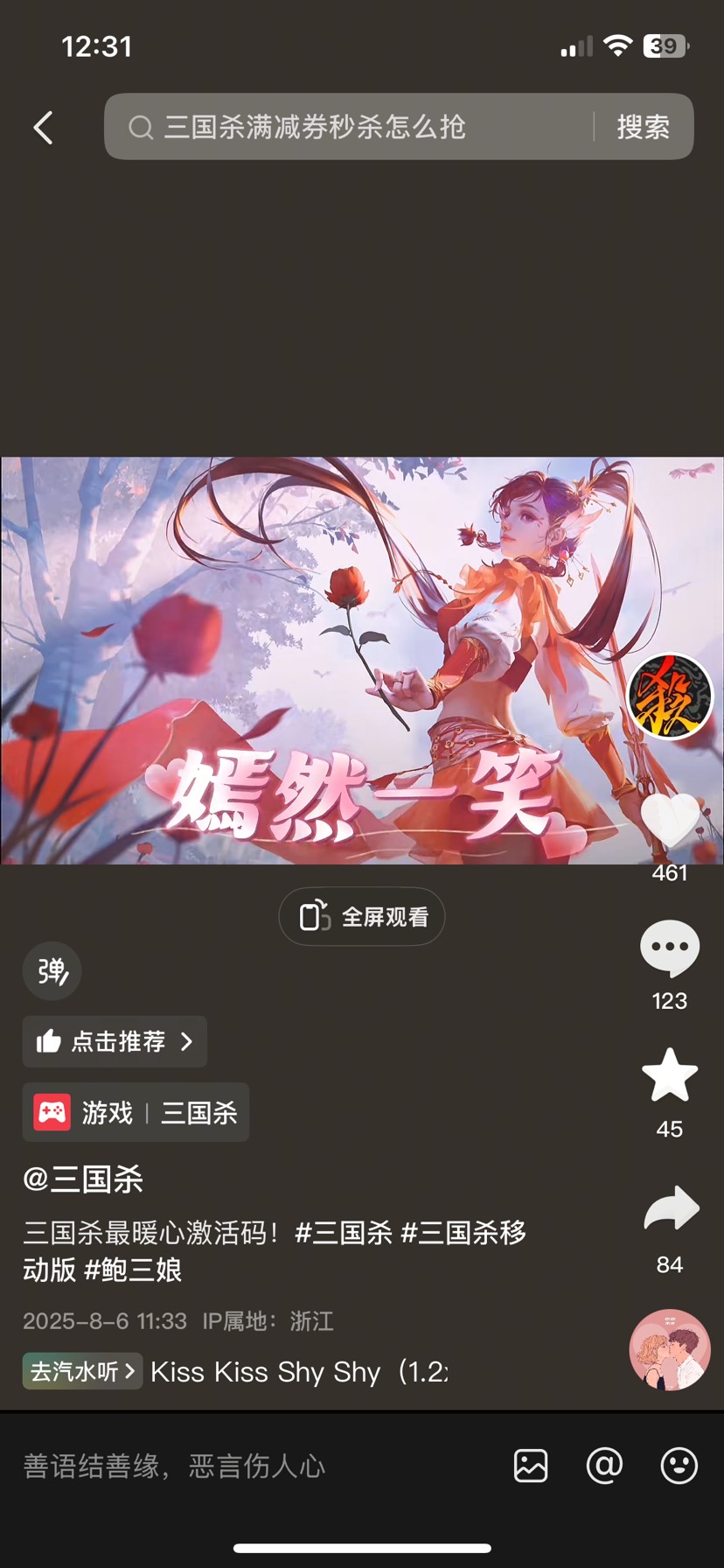This screenshot has width=724, height=1568.
Task: Open the spinning music disc cover
Action: (670, 1349)
